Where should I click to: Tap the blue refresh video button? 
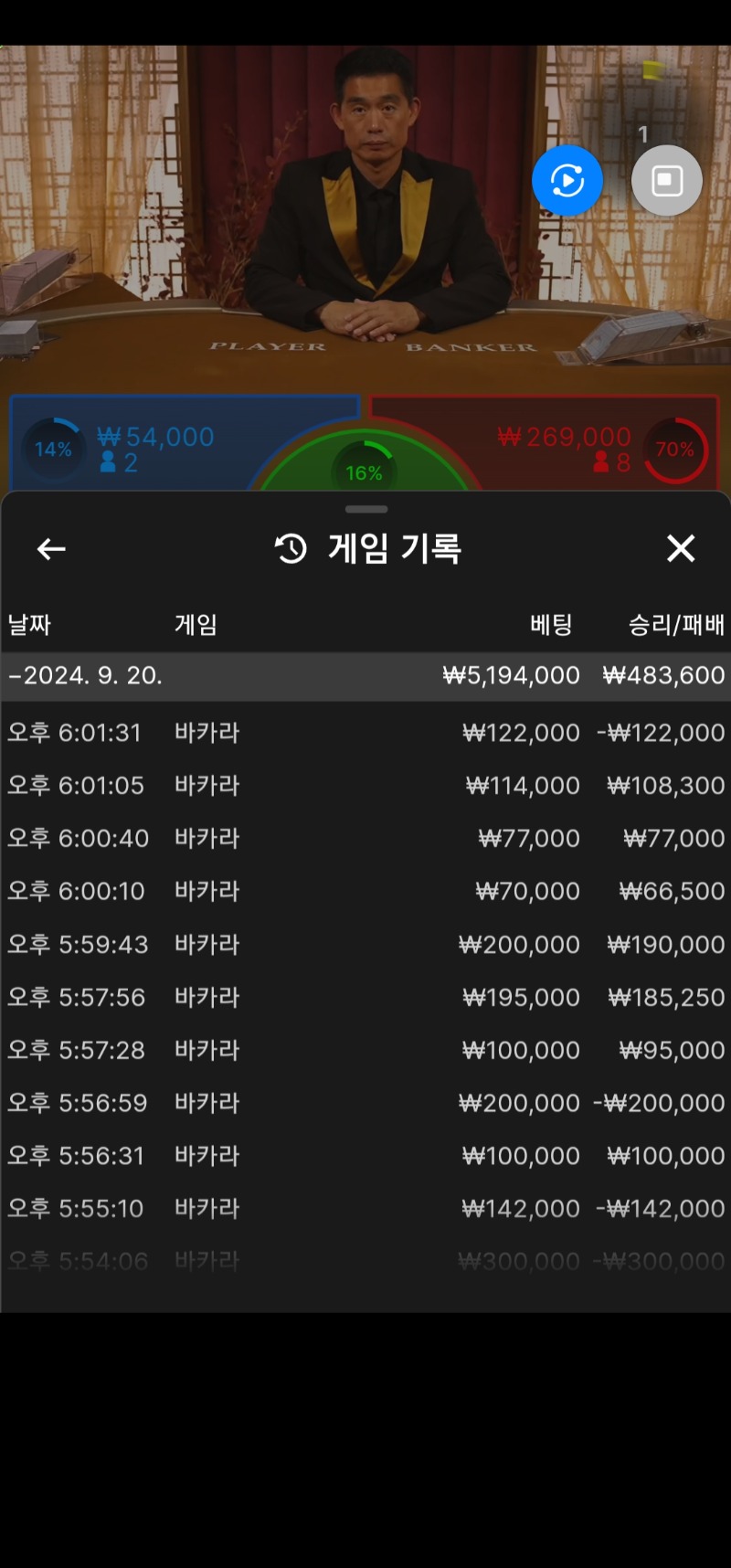tap(567, 181)
